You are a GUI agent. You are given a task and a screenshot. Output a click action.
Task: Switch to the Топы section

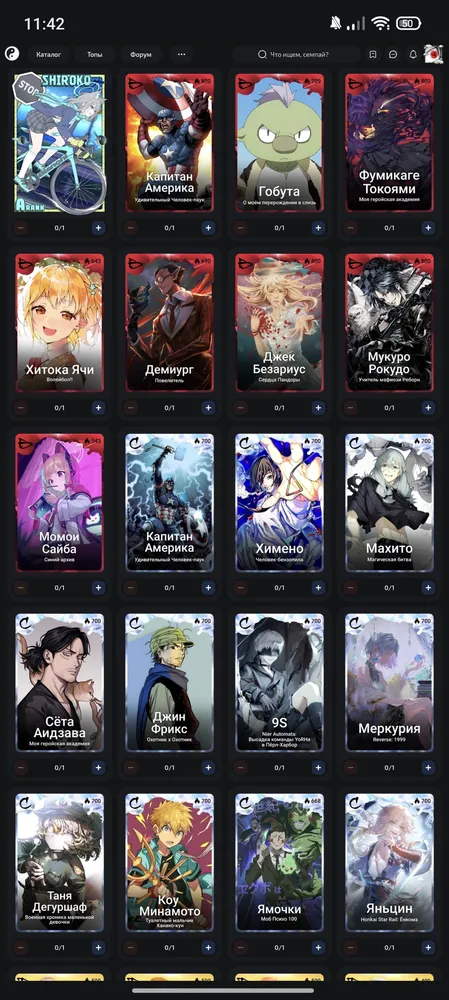coord(94,55)
